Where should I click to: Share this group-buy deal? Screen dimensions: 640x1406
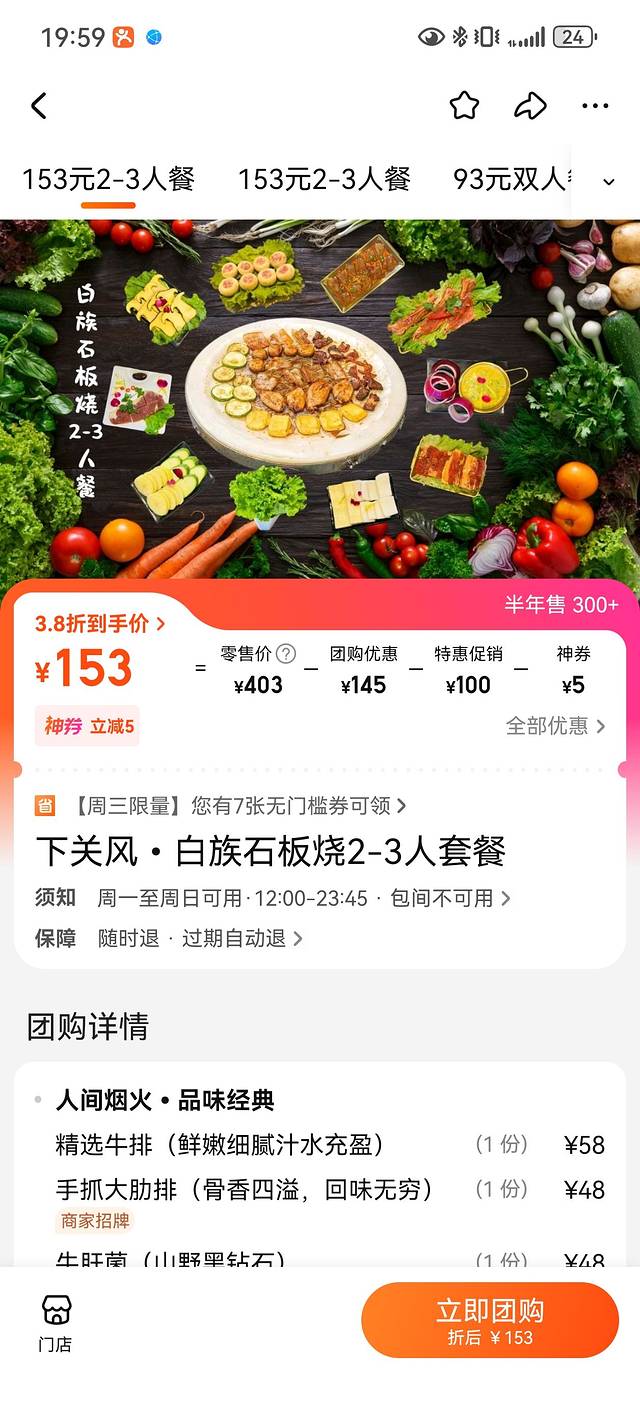coord(530,106)
